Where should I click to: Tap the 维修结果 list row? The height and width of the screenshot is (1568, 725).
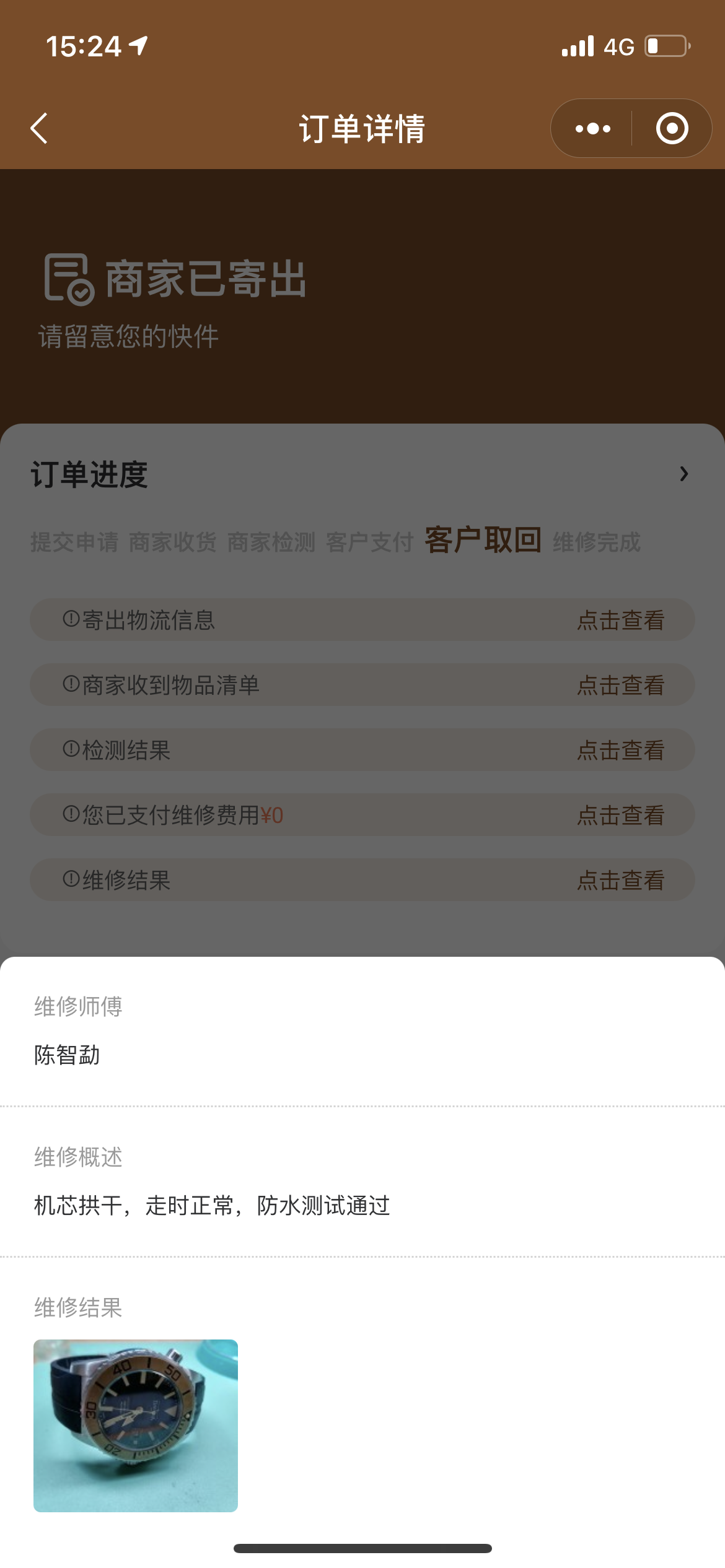tap(362, 880)
